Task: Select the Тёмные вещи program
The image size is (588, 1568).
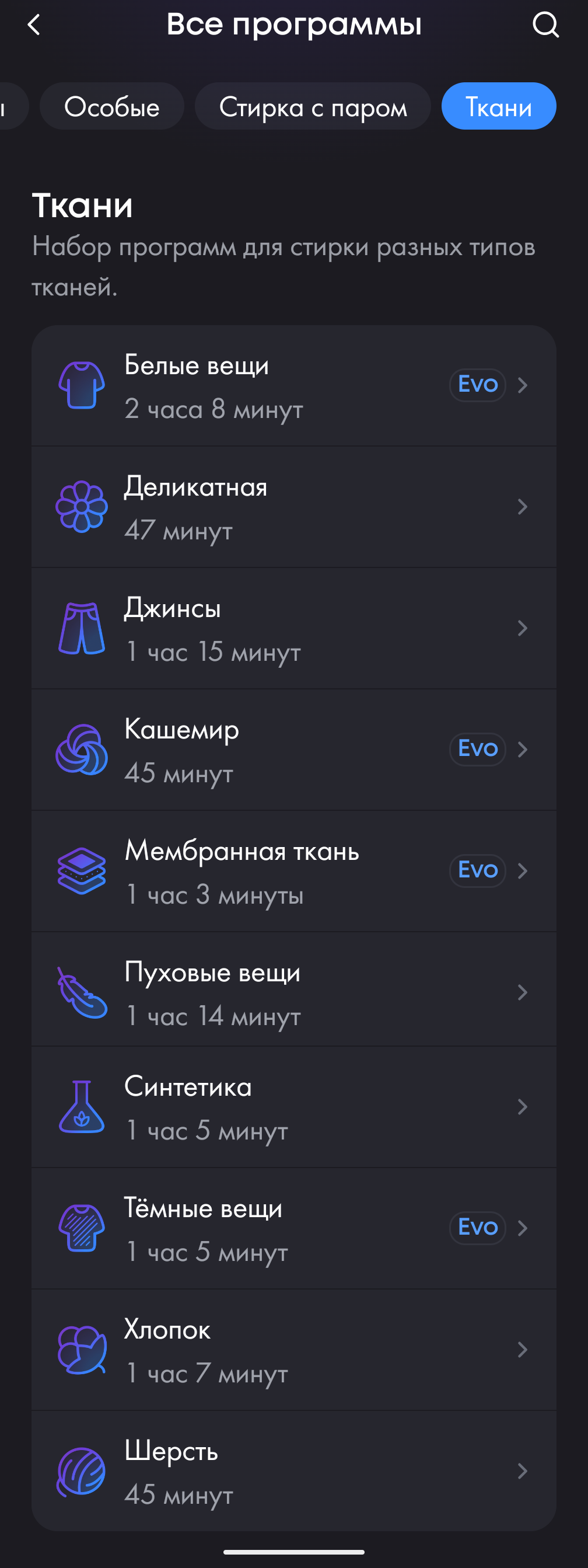Action: pos(293,1228)
